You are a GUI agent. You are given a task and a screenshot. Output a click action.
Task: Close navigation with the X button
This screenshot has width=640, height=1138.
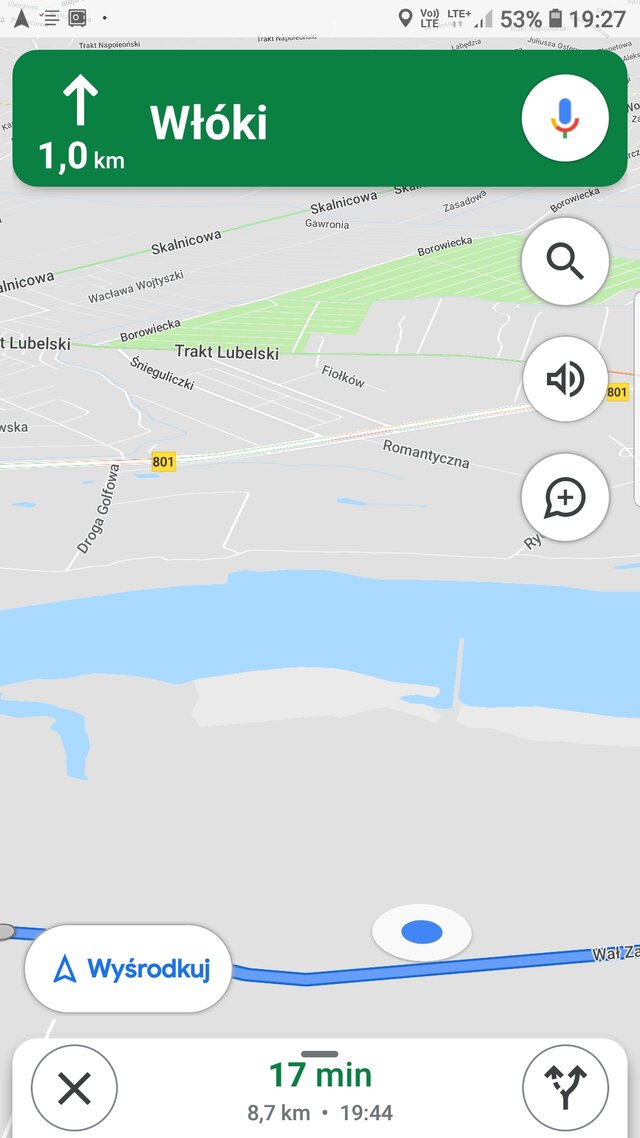point(74,1088)
